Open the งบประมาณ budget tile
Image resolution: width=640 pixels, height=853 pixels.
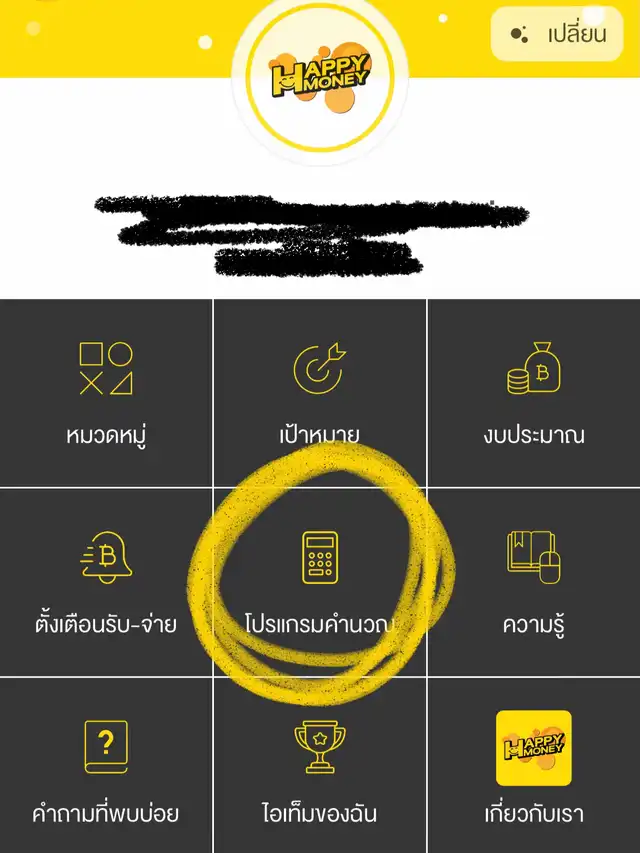click(533, 393)
